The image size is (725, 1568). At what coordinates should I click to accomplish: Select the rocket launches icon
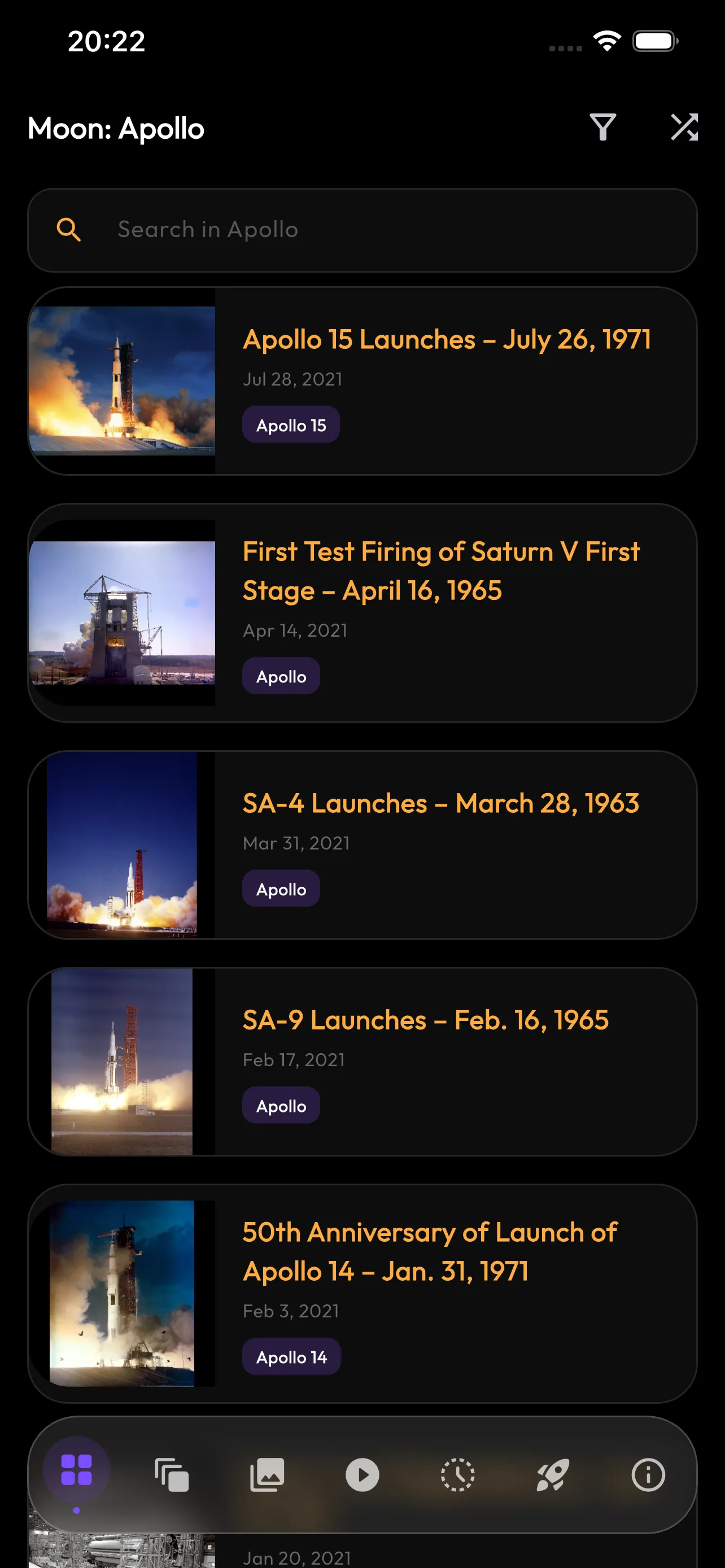click(552, 1475)
